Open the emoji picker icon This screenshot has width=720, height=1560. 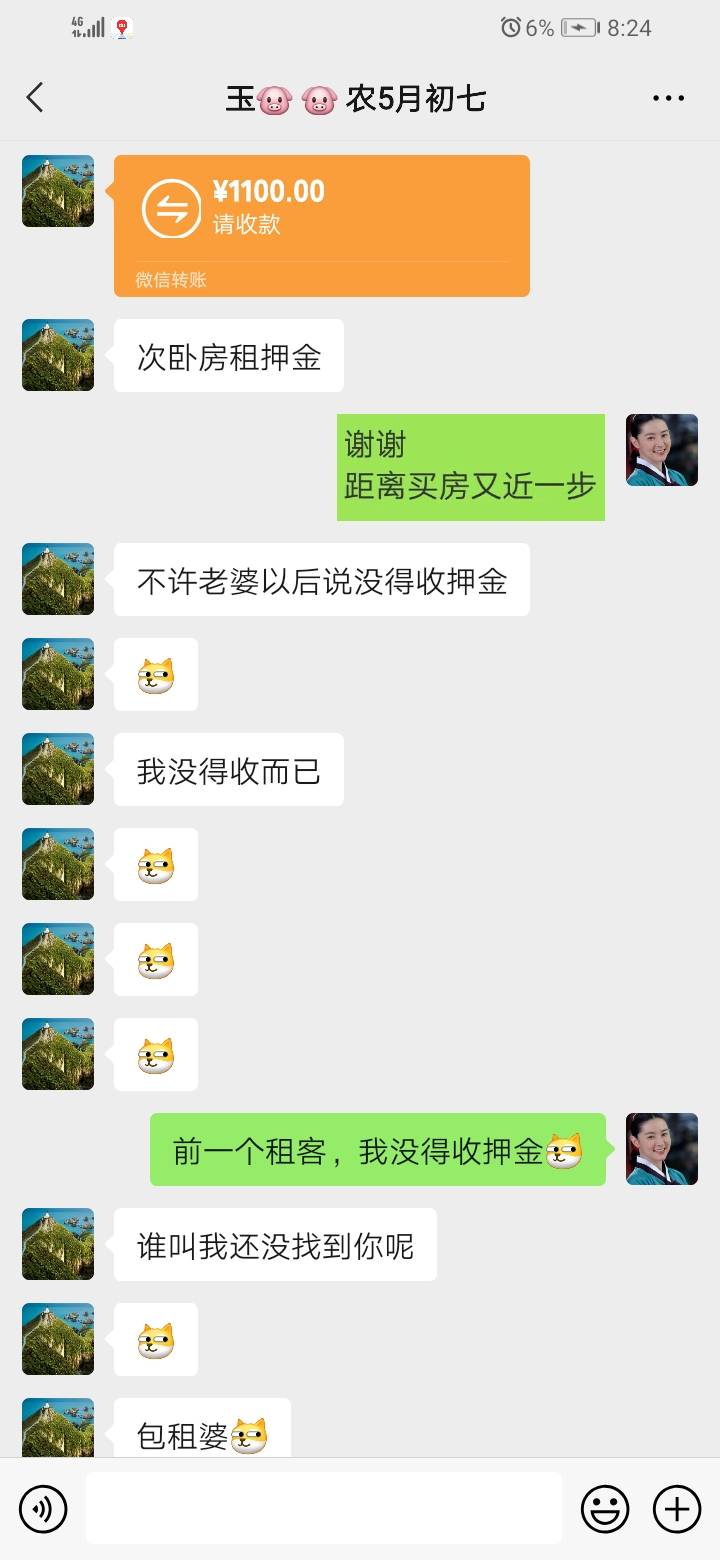(x=607, y=1508)
